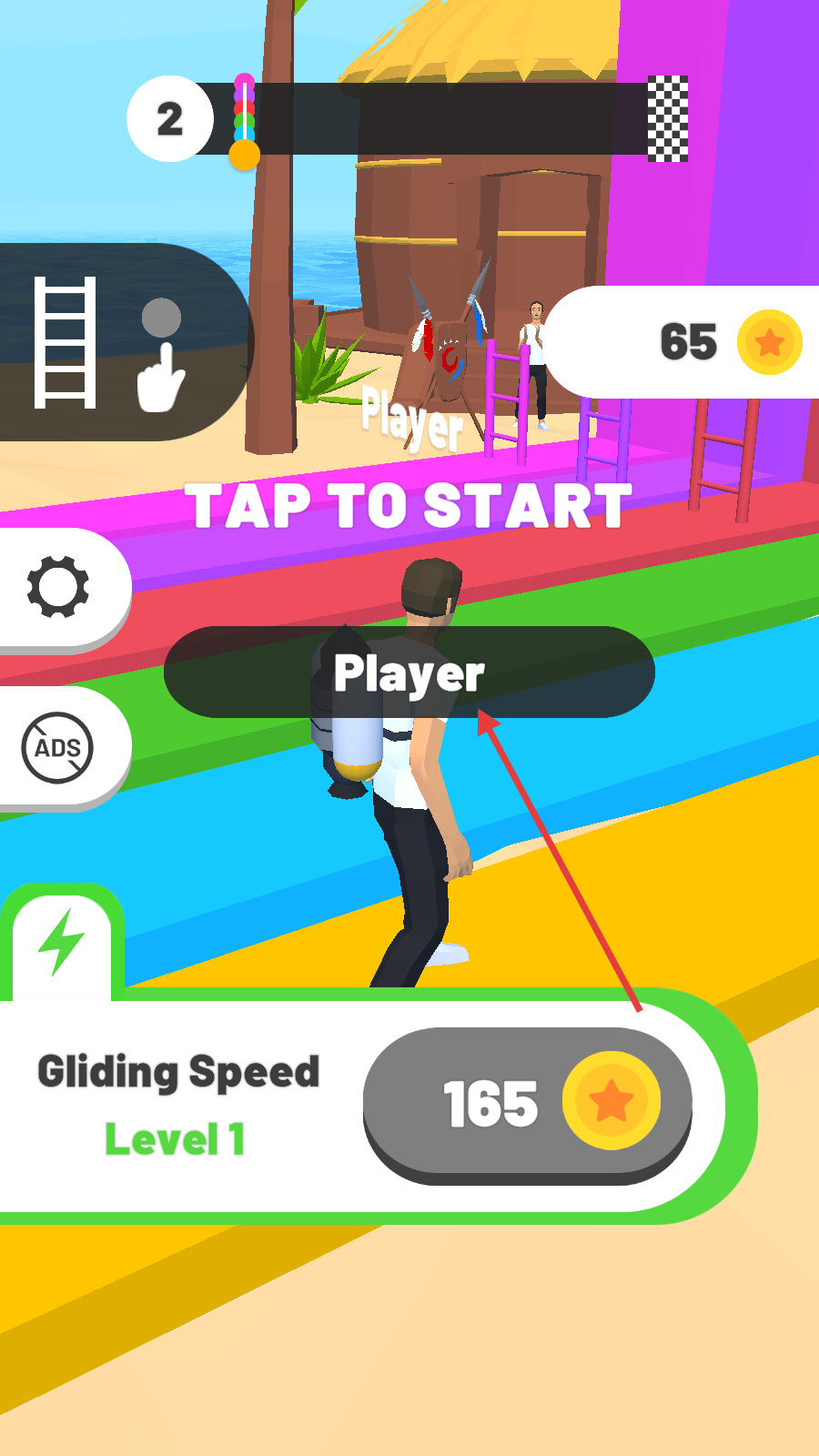This screenshot has width=819, height=1456.
Task: Buy Gliding Speed upgrade for 165 coins
Action: point(528,1103)
